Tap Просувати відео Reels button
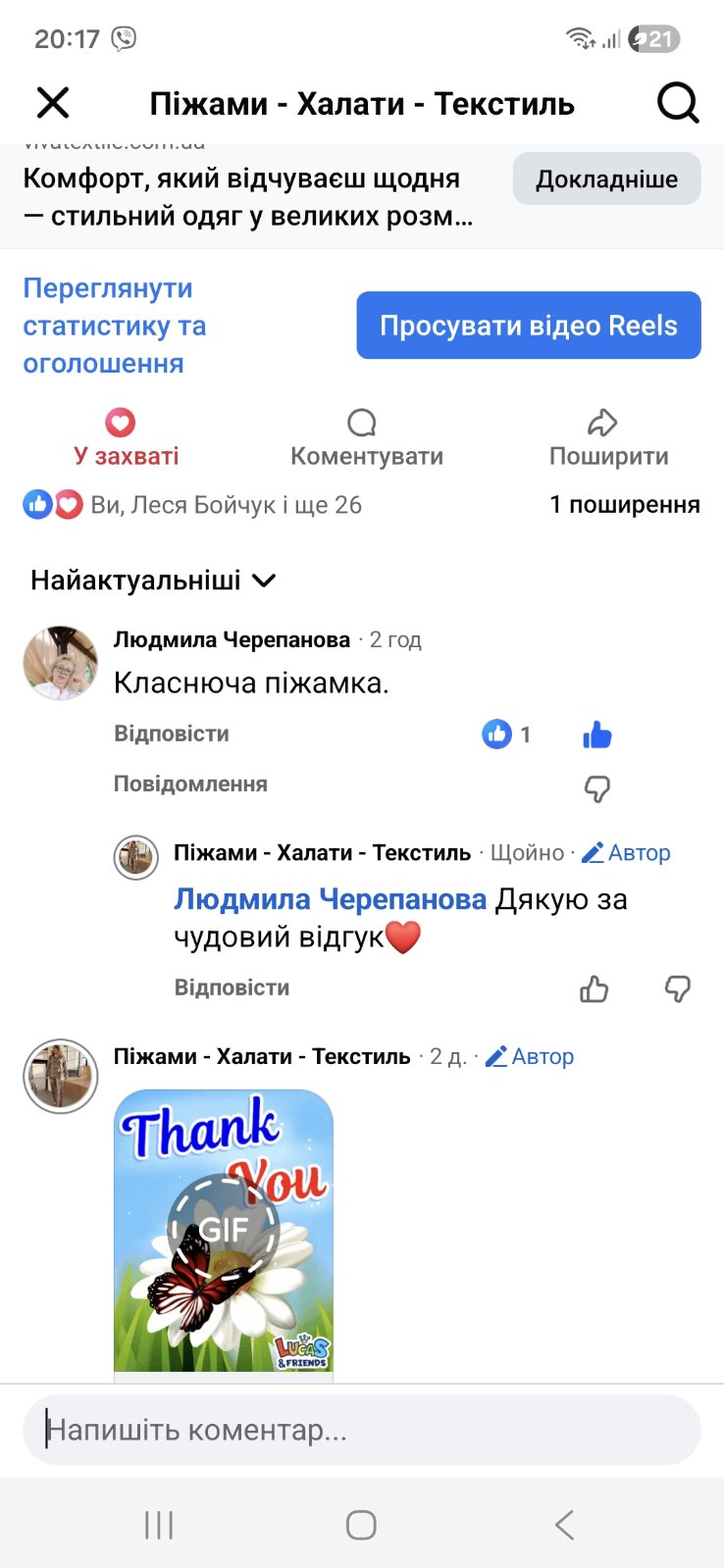724x1568 pixels. (528, 326)
